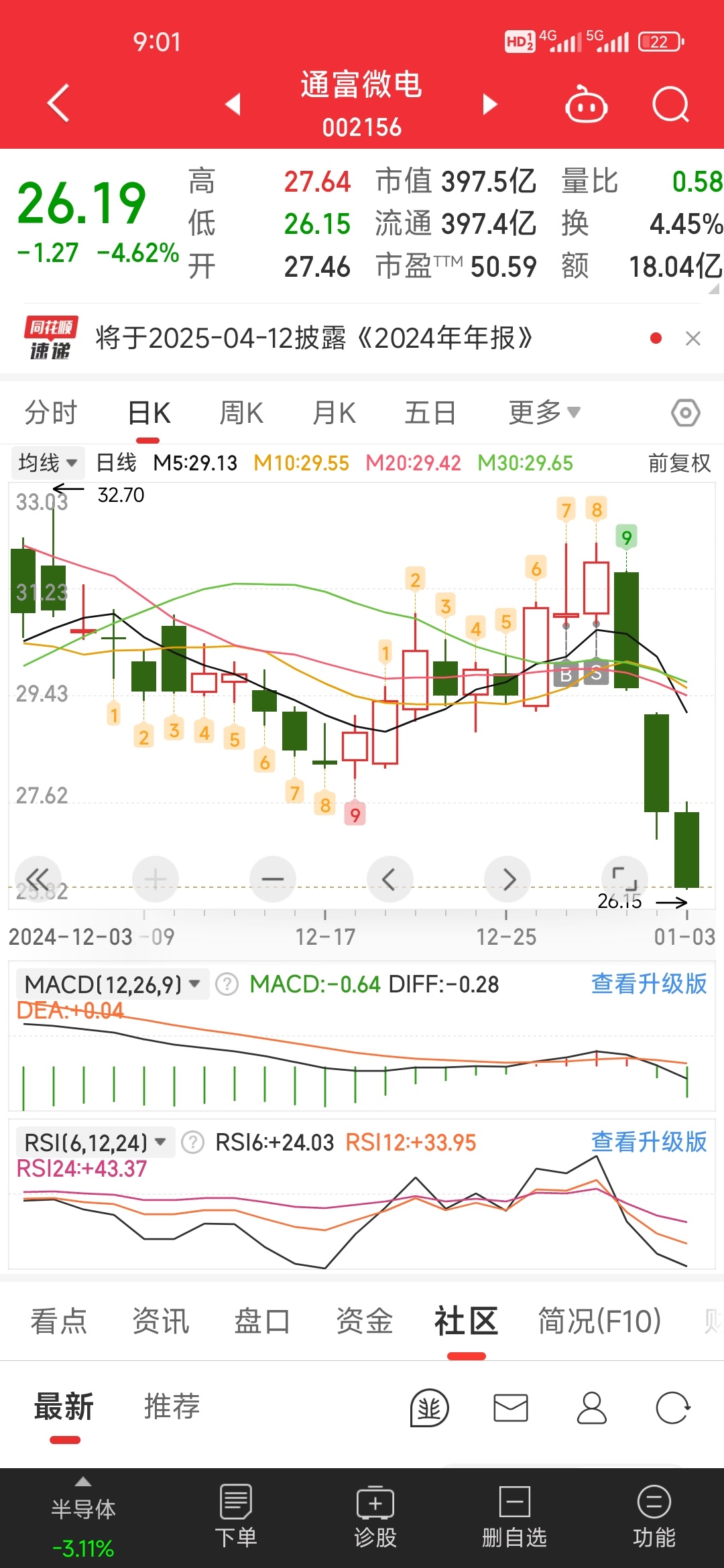Screen dimensions: 724x1568
Task: Go back using the top-left arrow
Action: [58, 103]
